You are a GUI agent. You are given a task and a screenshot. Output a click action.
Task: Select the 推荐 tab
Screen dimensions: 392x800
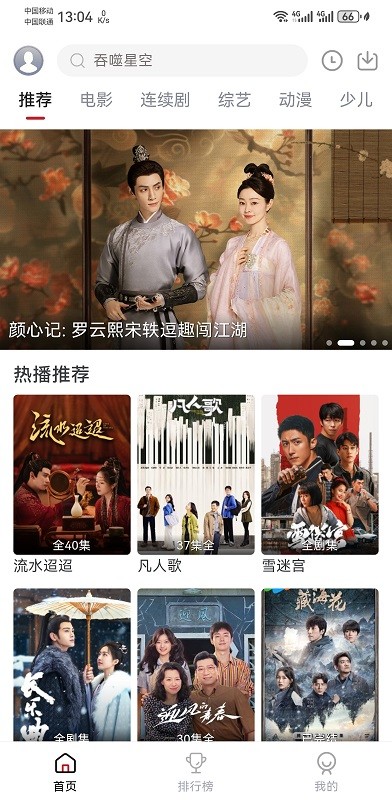[x=35, y=99]
